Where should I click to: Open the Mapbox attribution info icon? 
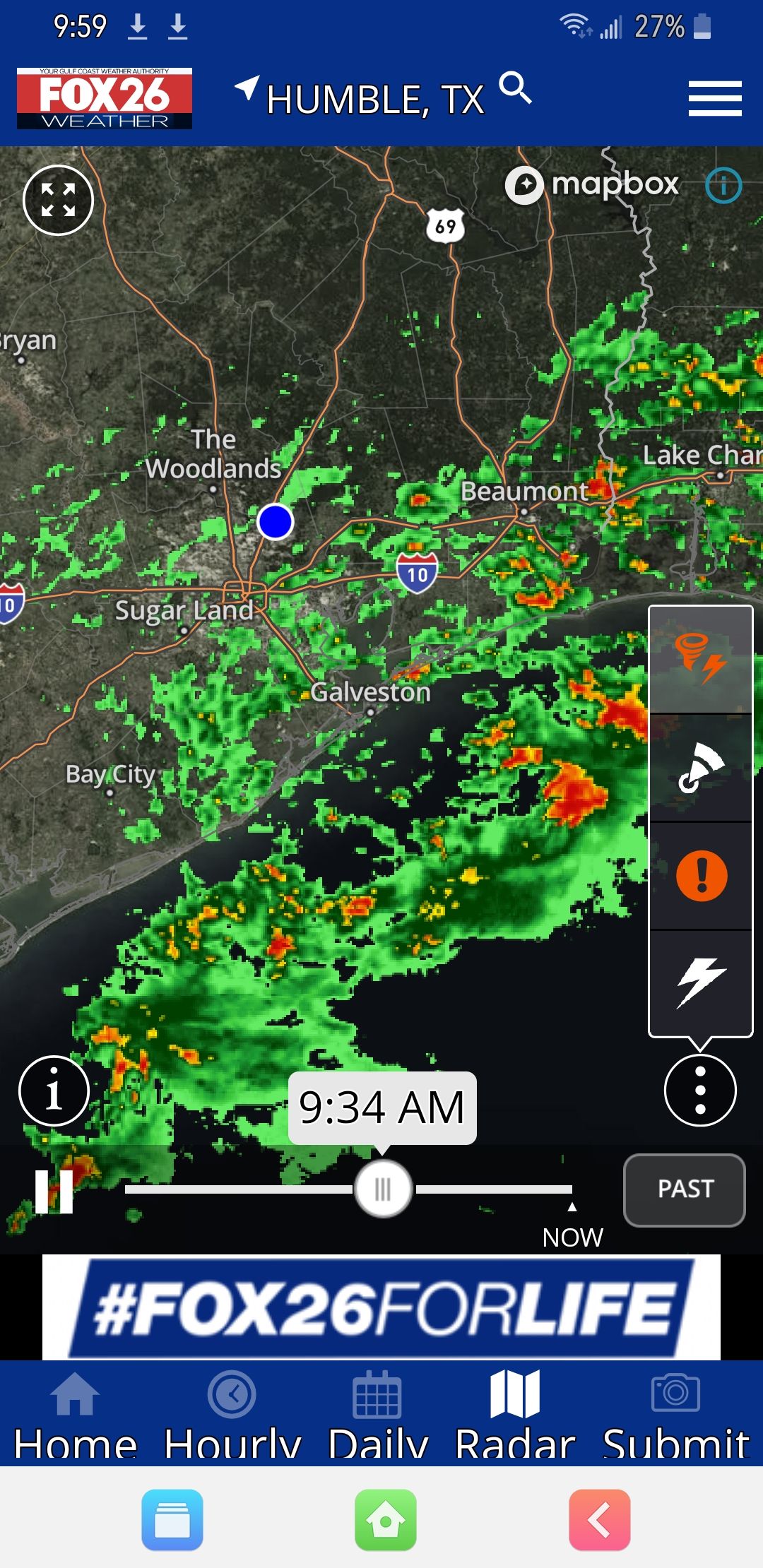click(723, 186)
